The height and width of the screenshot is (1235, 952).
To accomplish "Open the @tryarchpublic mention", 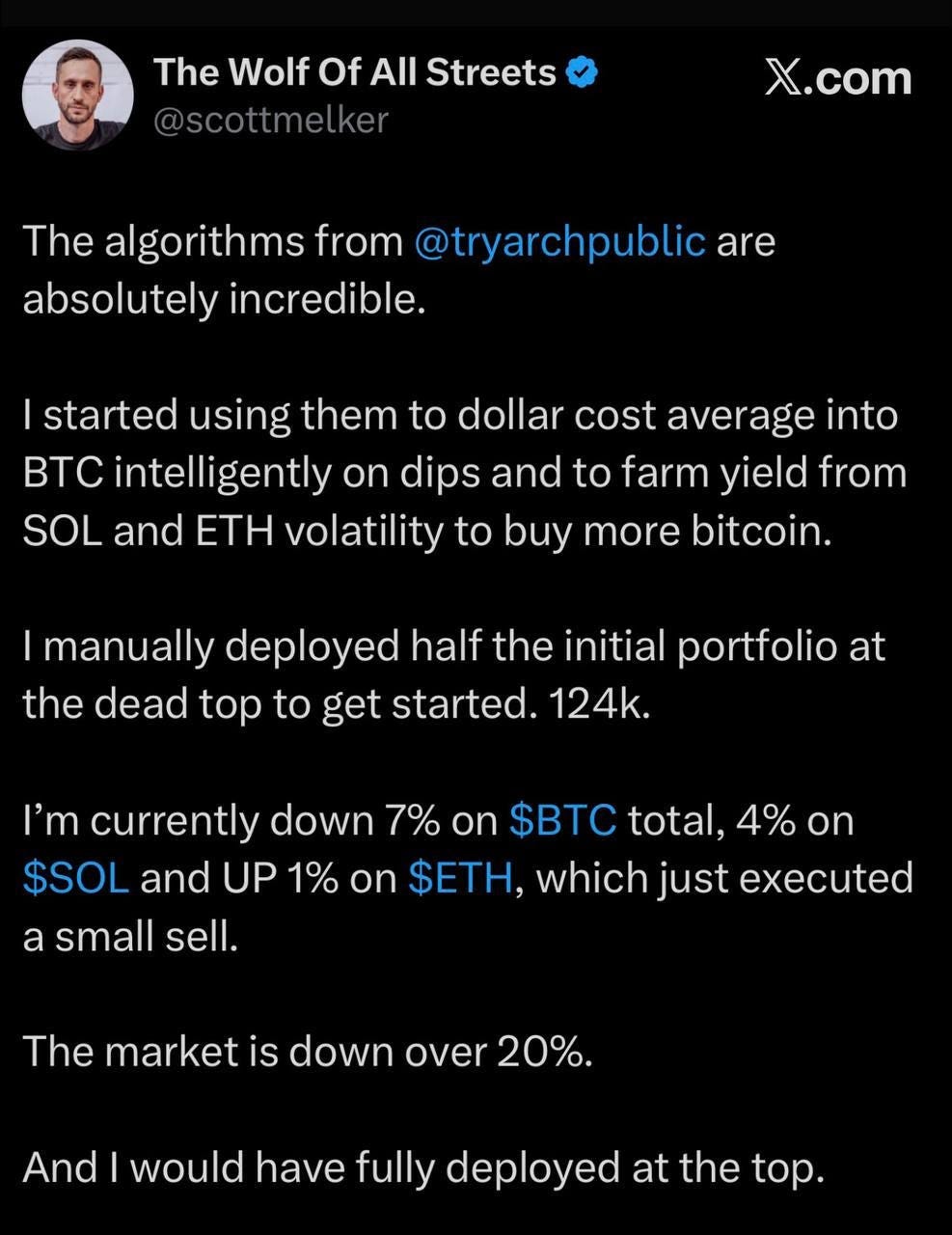I will coord(560,241).
